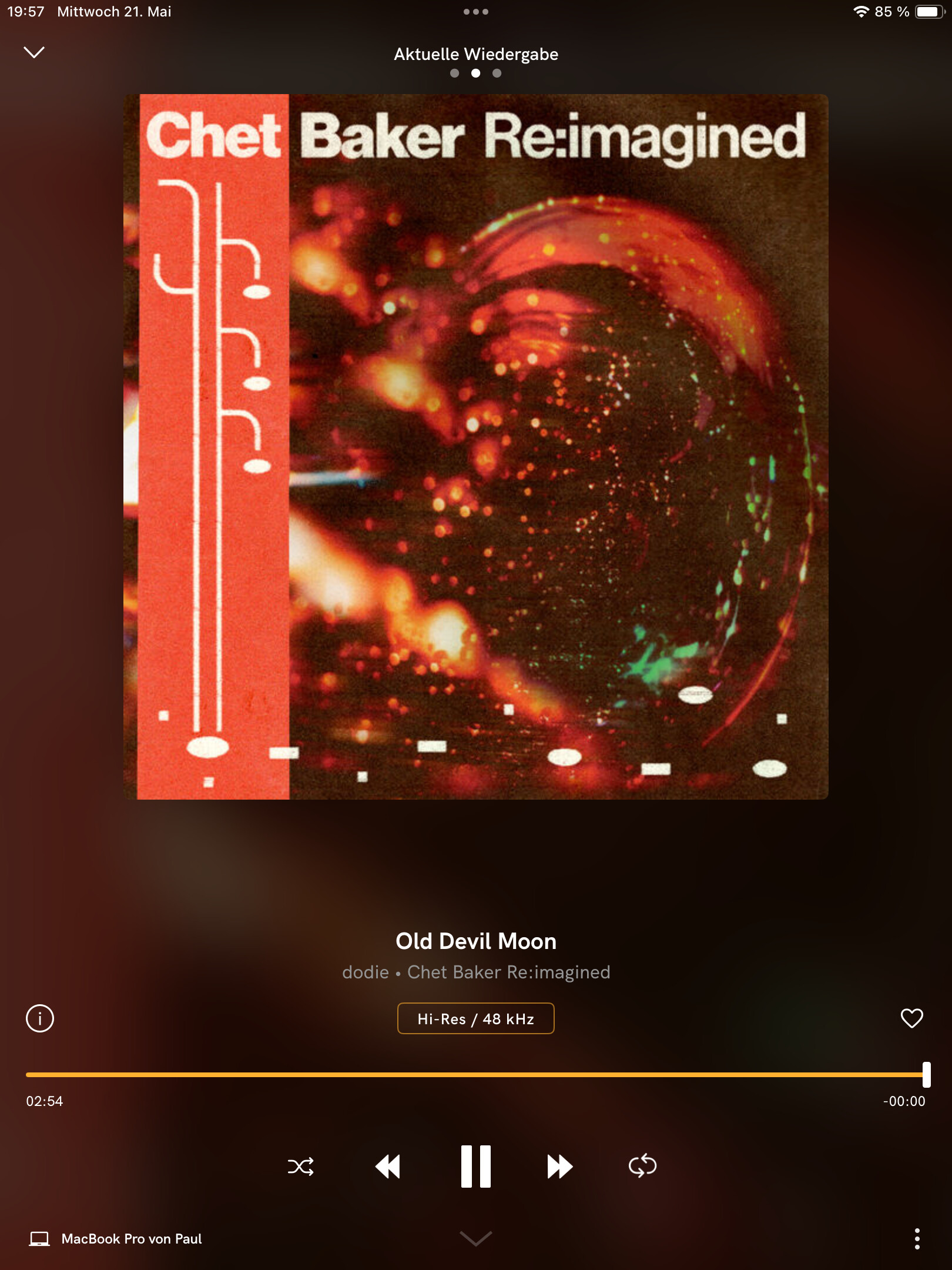Toggle repeat mode
The width and height of the screenshot is (952, 1270).
coord(642,1165)
